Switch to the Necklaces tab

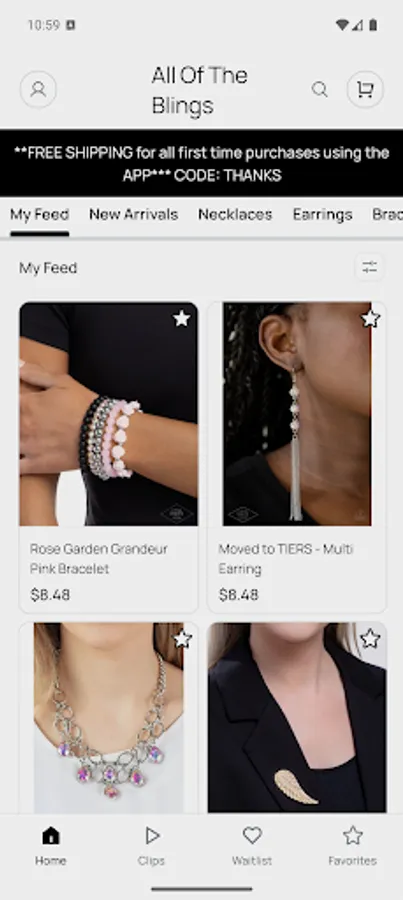click(x=235, y=215)
